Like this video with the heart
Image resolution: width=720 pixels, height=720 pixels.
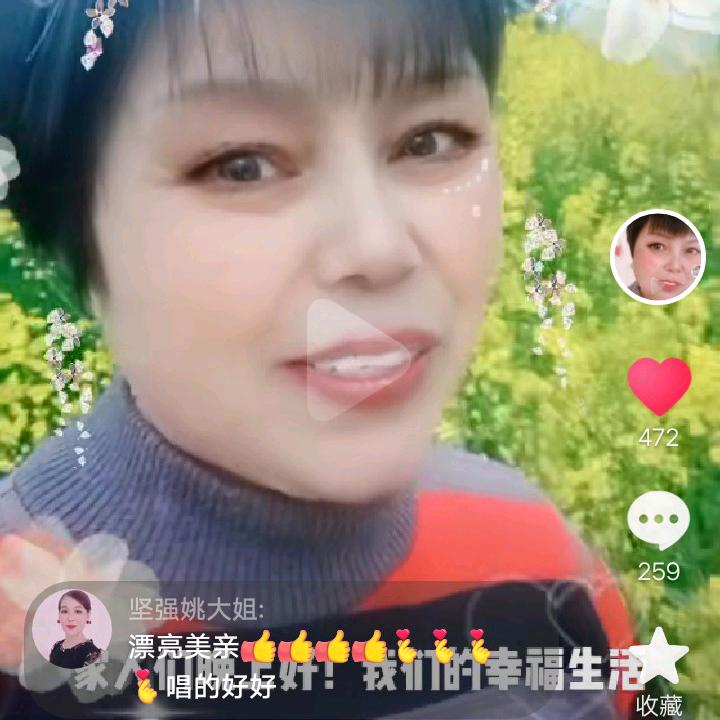click(x=659, y=386)
